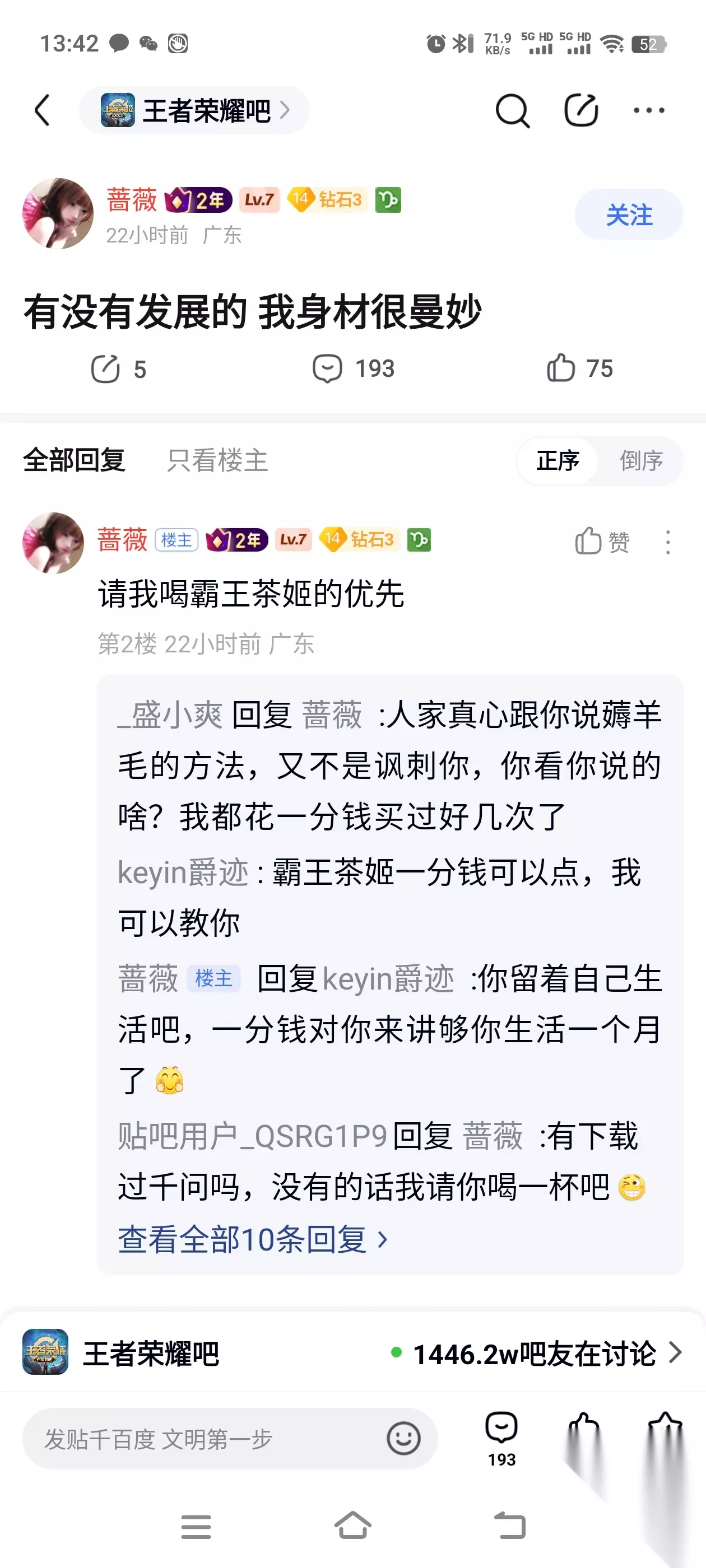
Task: Select 正序 sort order
Action: click(558, 461)
